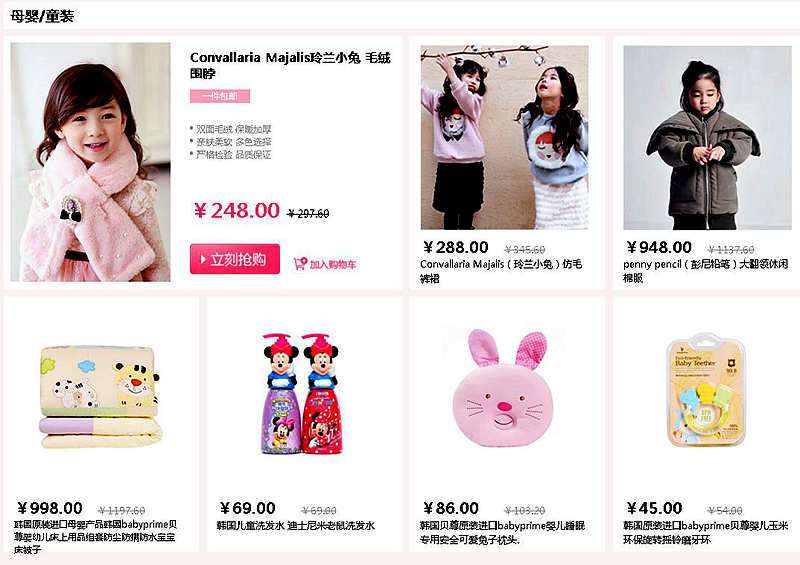Image resolution: width=800 pixels, height=565 pixels.
Task: View the babyprime baby bedding set ¥998.00
Action: 100,396
